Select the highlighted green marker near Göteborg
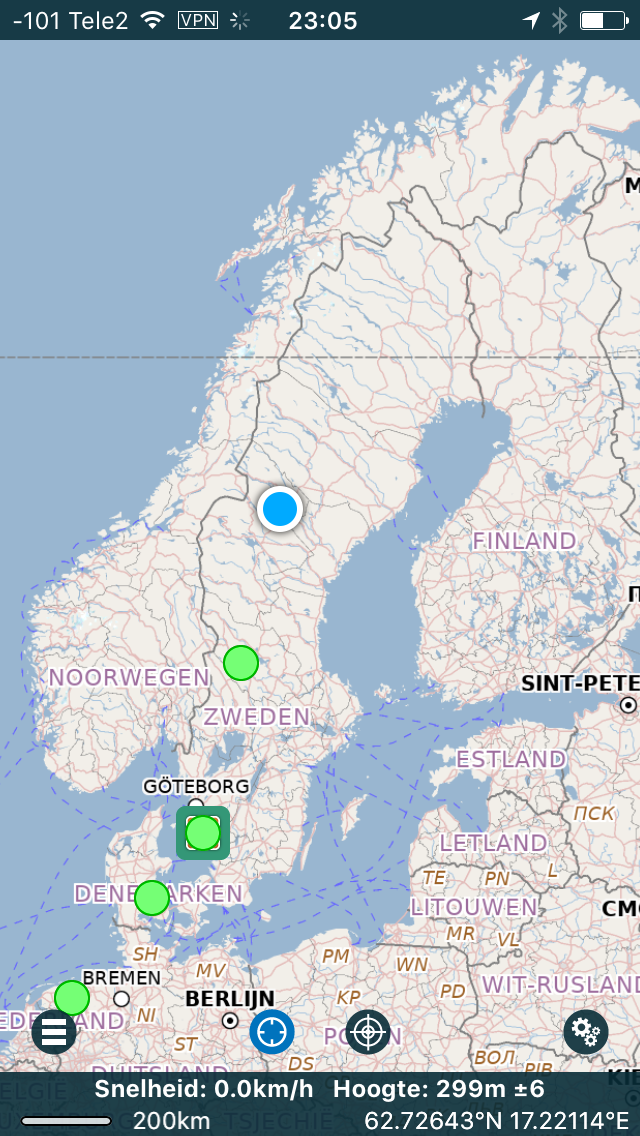 (203, 833)
